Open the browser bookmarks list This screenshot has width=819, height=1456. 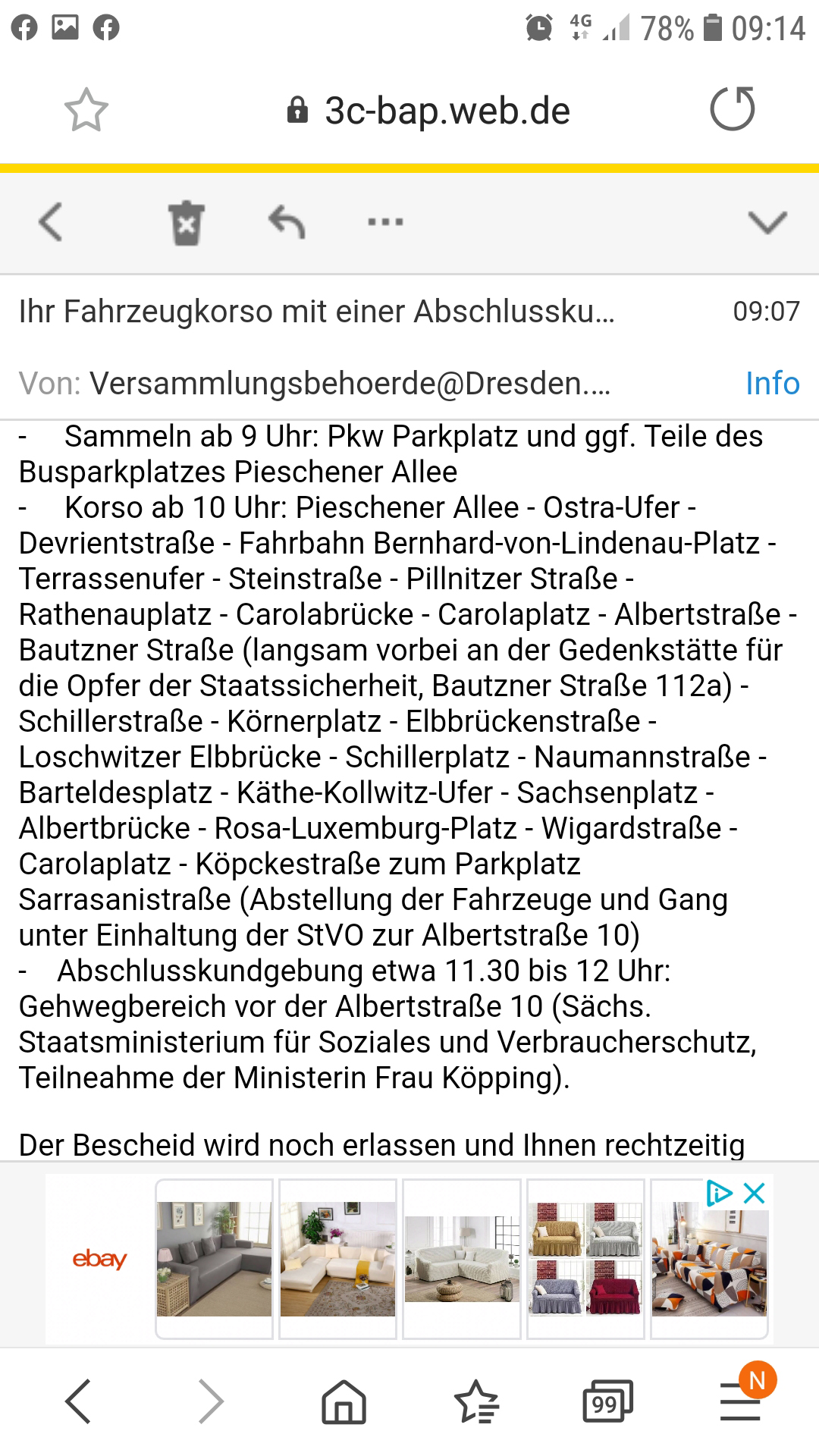click(x=475, y=1401)
